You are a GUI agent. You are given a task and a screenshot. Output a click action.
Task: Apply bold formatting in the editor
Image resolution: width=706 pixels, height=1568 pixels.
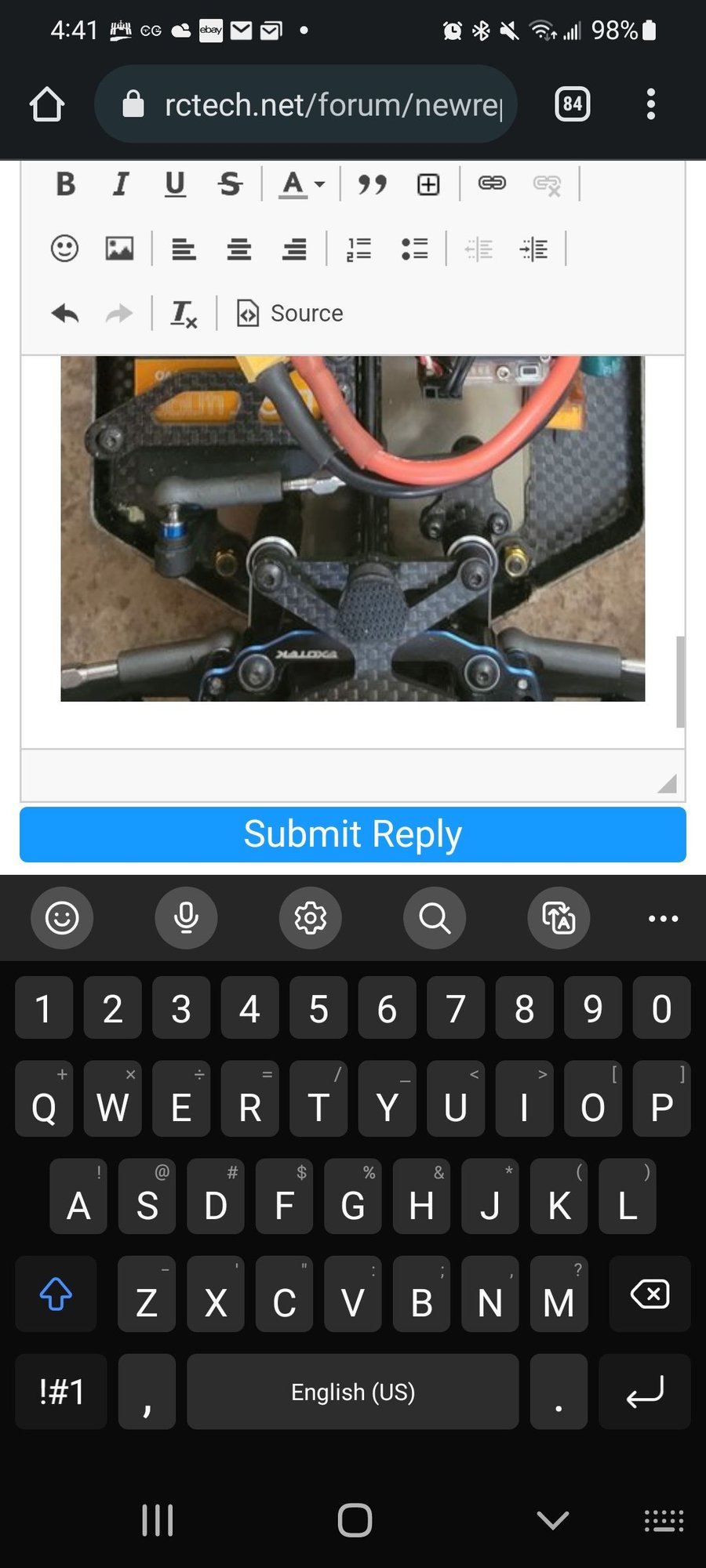66,184
